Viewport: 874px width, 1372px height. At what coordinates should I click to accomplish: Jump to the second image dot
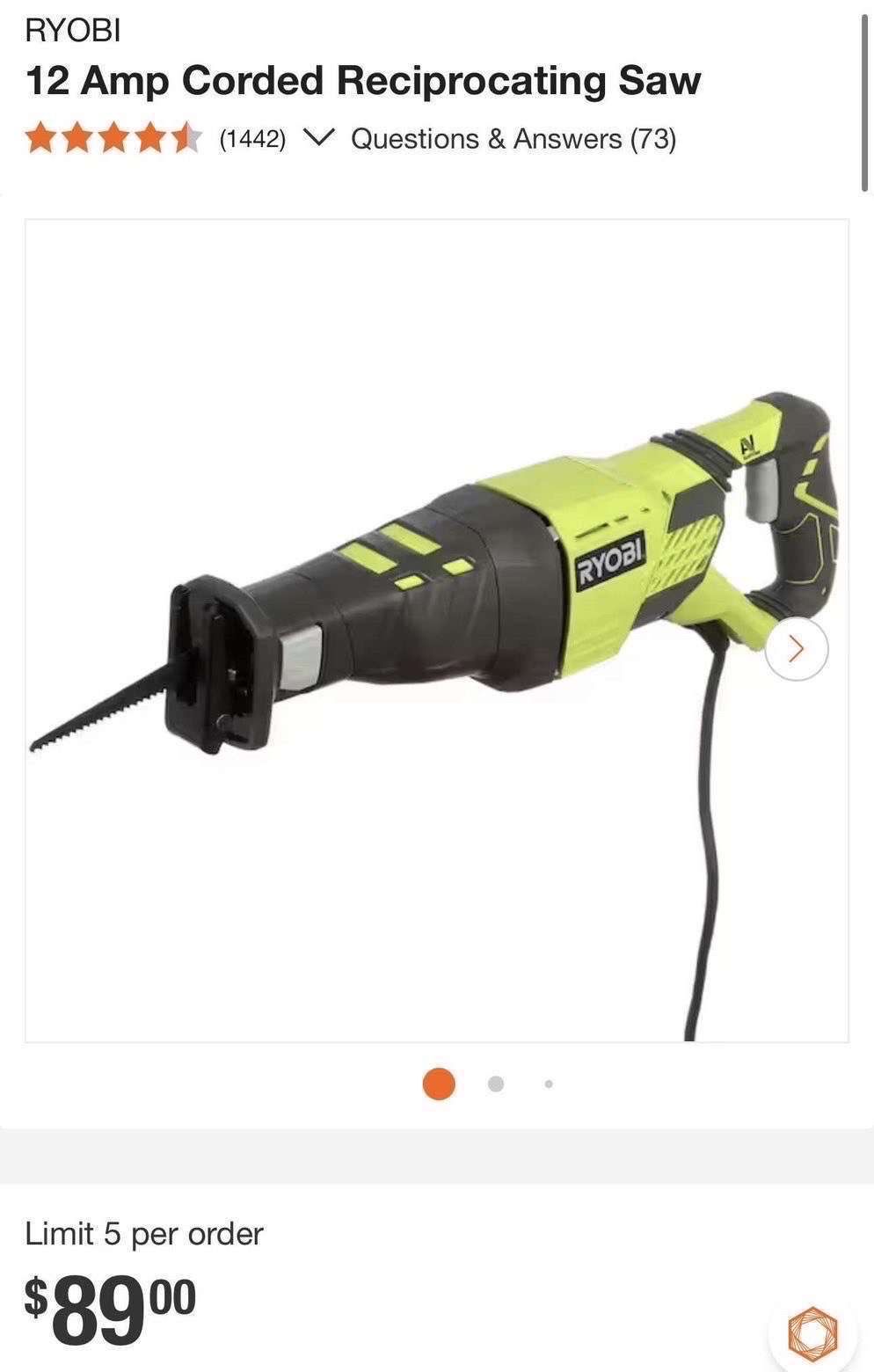pyautogui.click(x=496, y=1084)
